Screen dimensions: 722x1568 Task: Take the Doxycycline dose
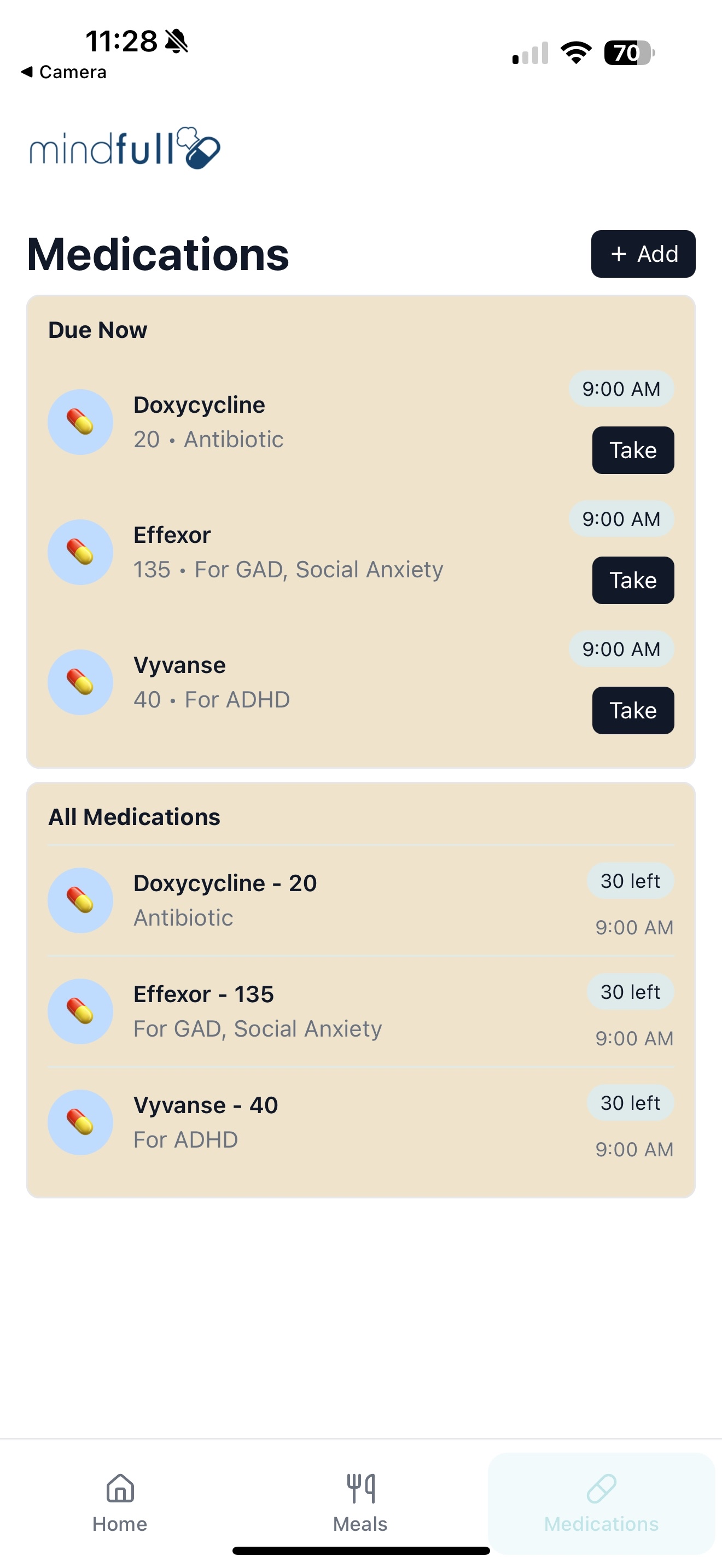[632, 450]
